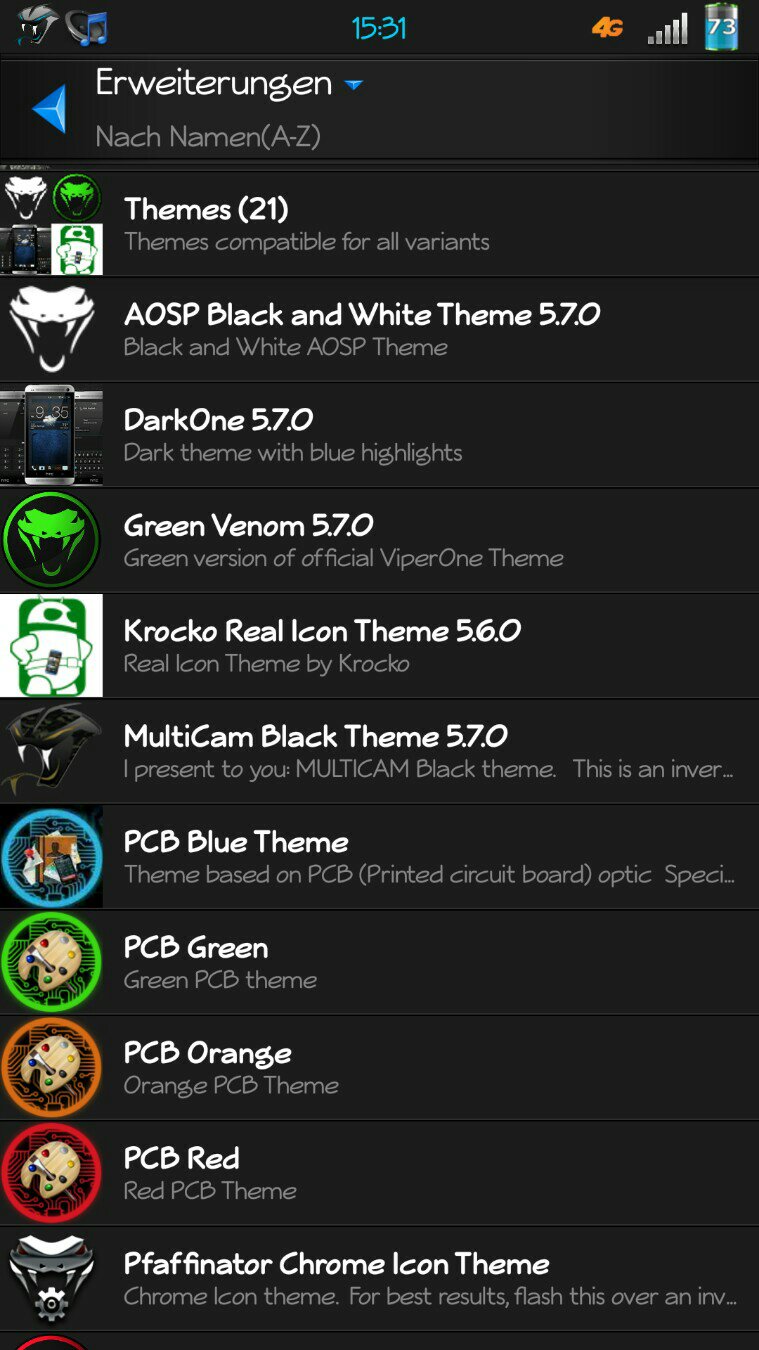Viewport: 759px width, 1350px height.
Task: Go back using the blue arrow
Action: click(50, 109)
